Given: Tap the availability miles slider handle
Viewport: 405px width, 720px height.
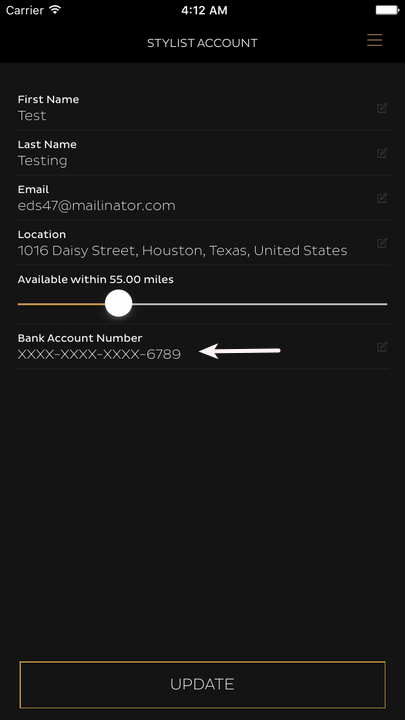Looking at the screenshot, I should point(118,303).
